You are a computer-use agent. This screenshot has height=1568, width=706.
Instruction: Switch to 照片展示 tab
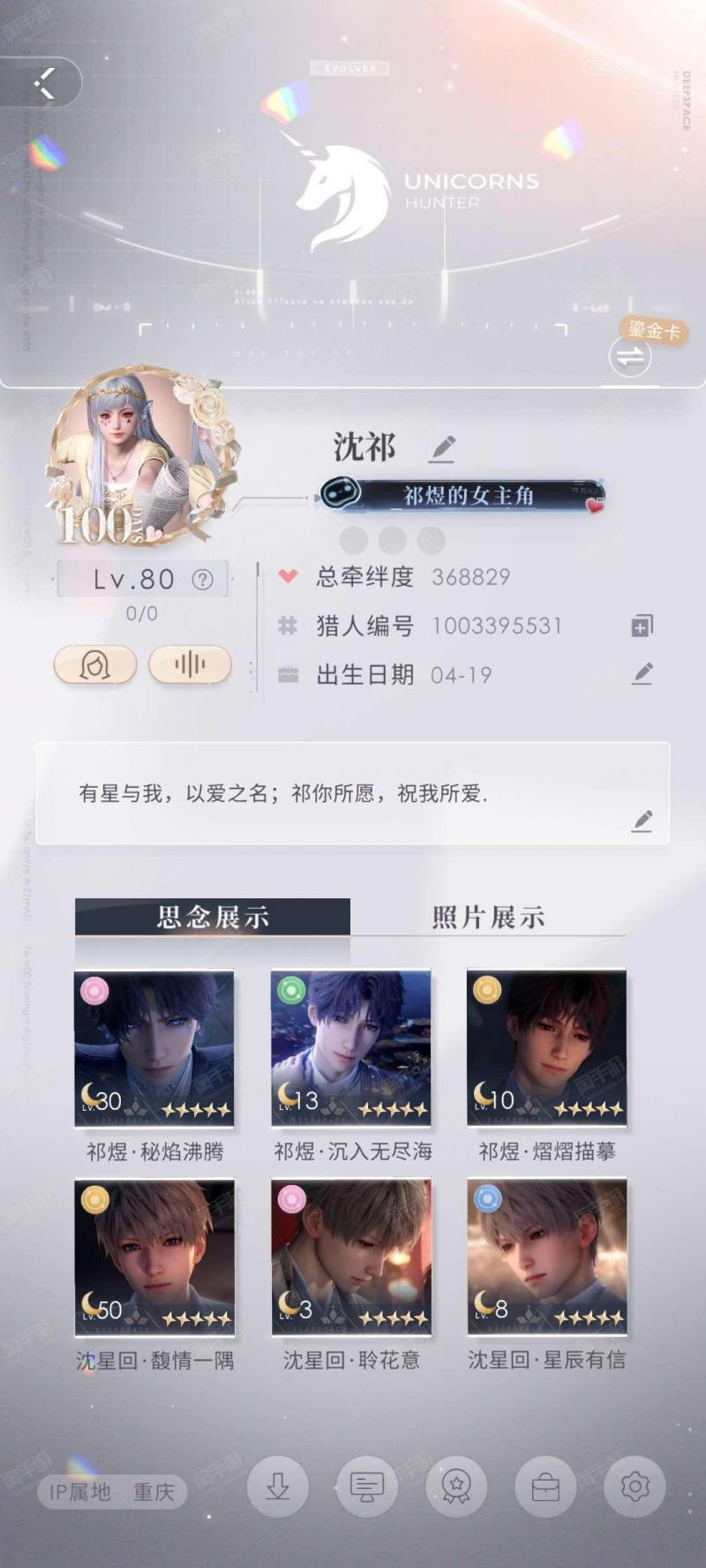coord(488,917)
